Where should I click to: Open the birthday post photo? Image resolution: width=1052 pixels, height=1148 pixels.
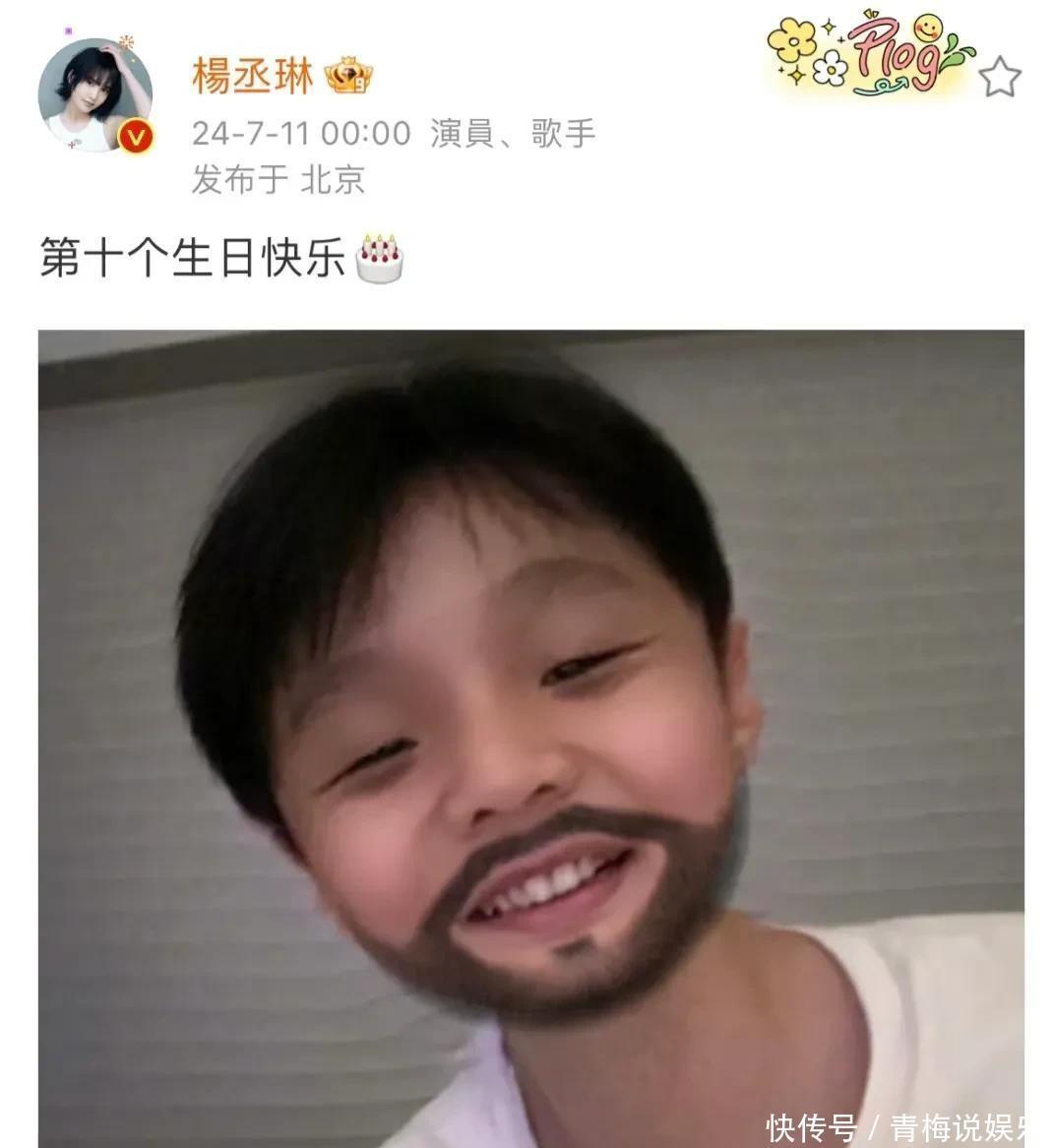(531, 738)
